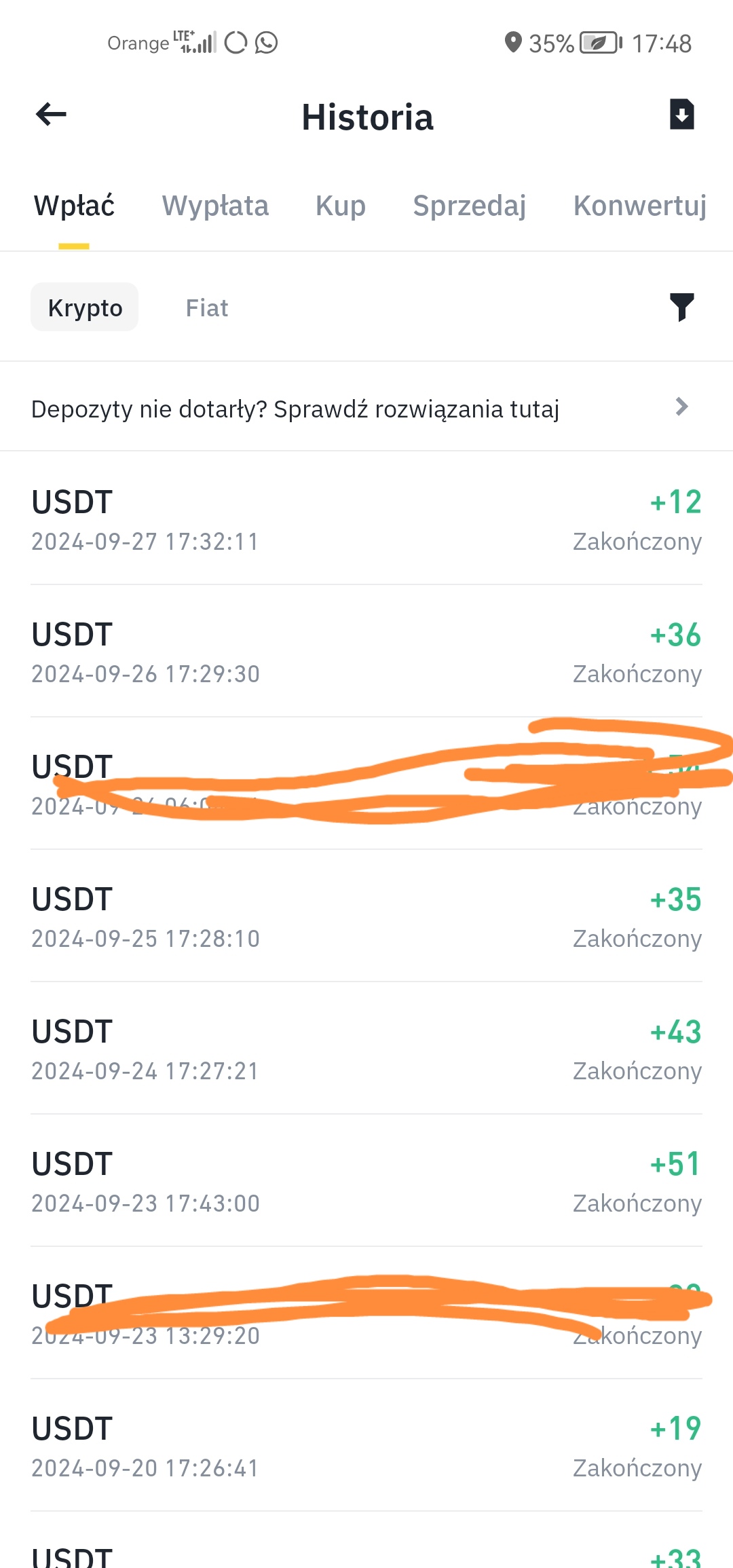Go back using the arrow icon
Viewport: 733px width, 1568px height.
coord(51,114)
